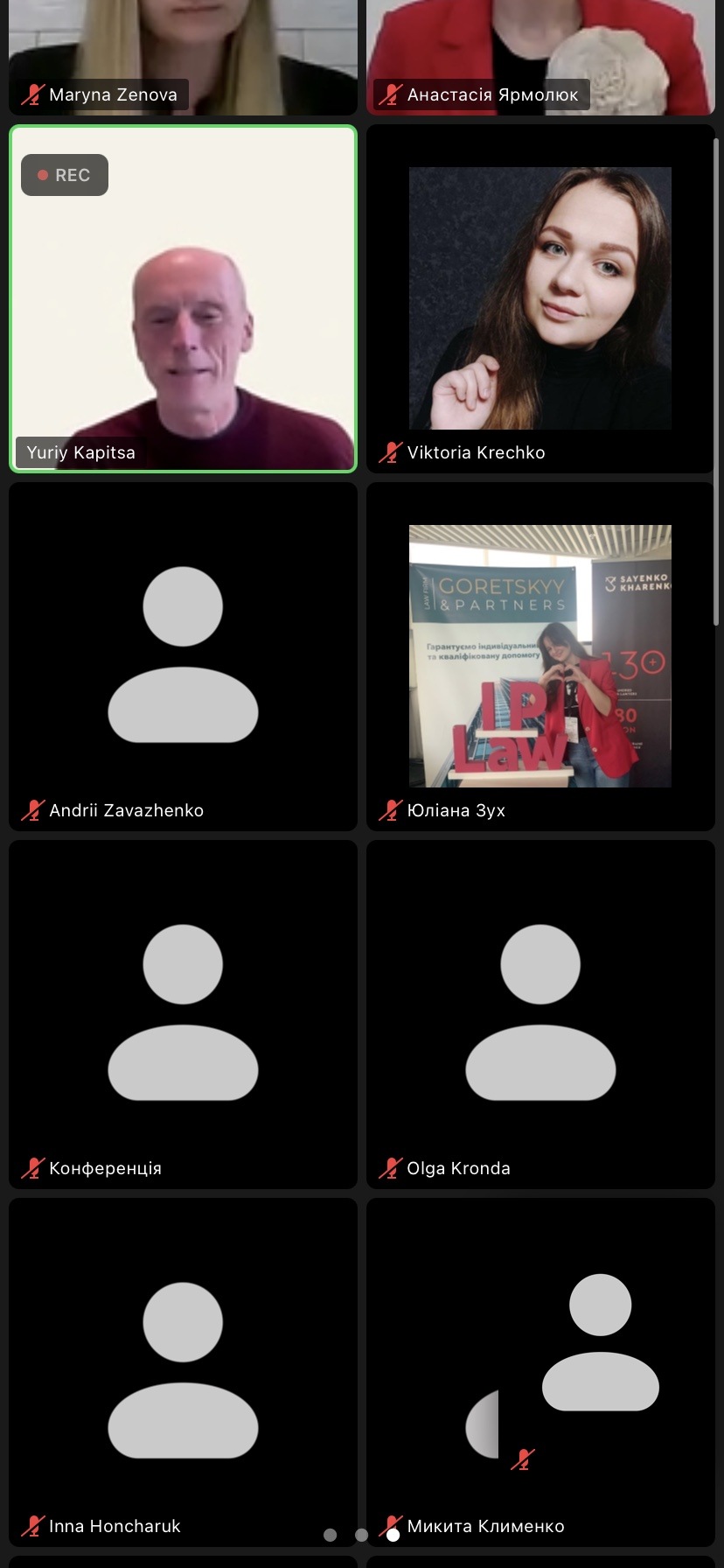Tap the Конференція participant tile

point(183,1013)
